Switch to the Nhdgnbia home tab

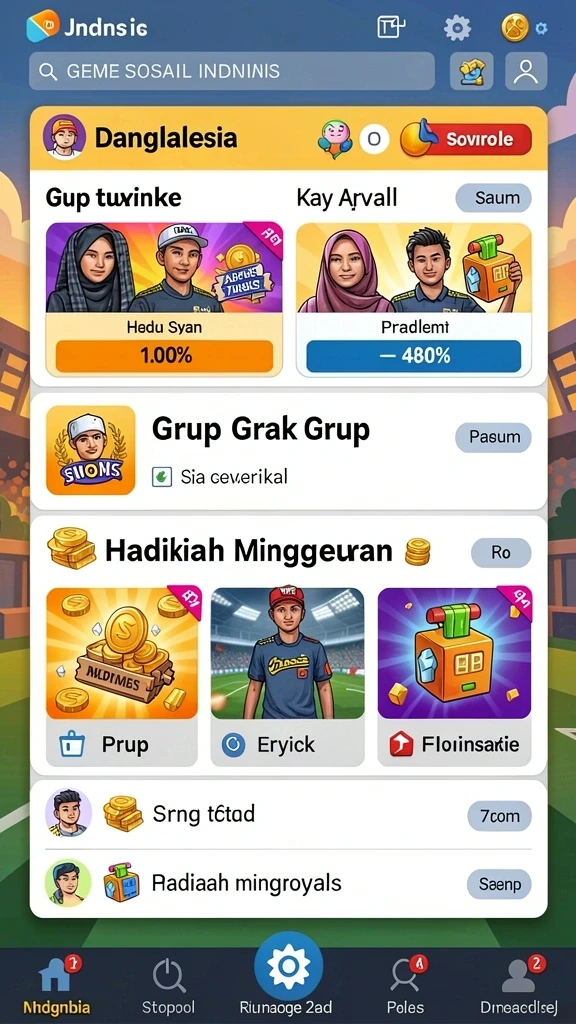click(x=57, y=985)
